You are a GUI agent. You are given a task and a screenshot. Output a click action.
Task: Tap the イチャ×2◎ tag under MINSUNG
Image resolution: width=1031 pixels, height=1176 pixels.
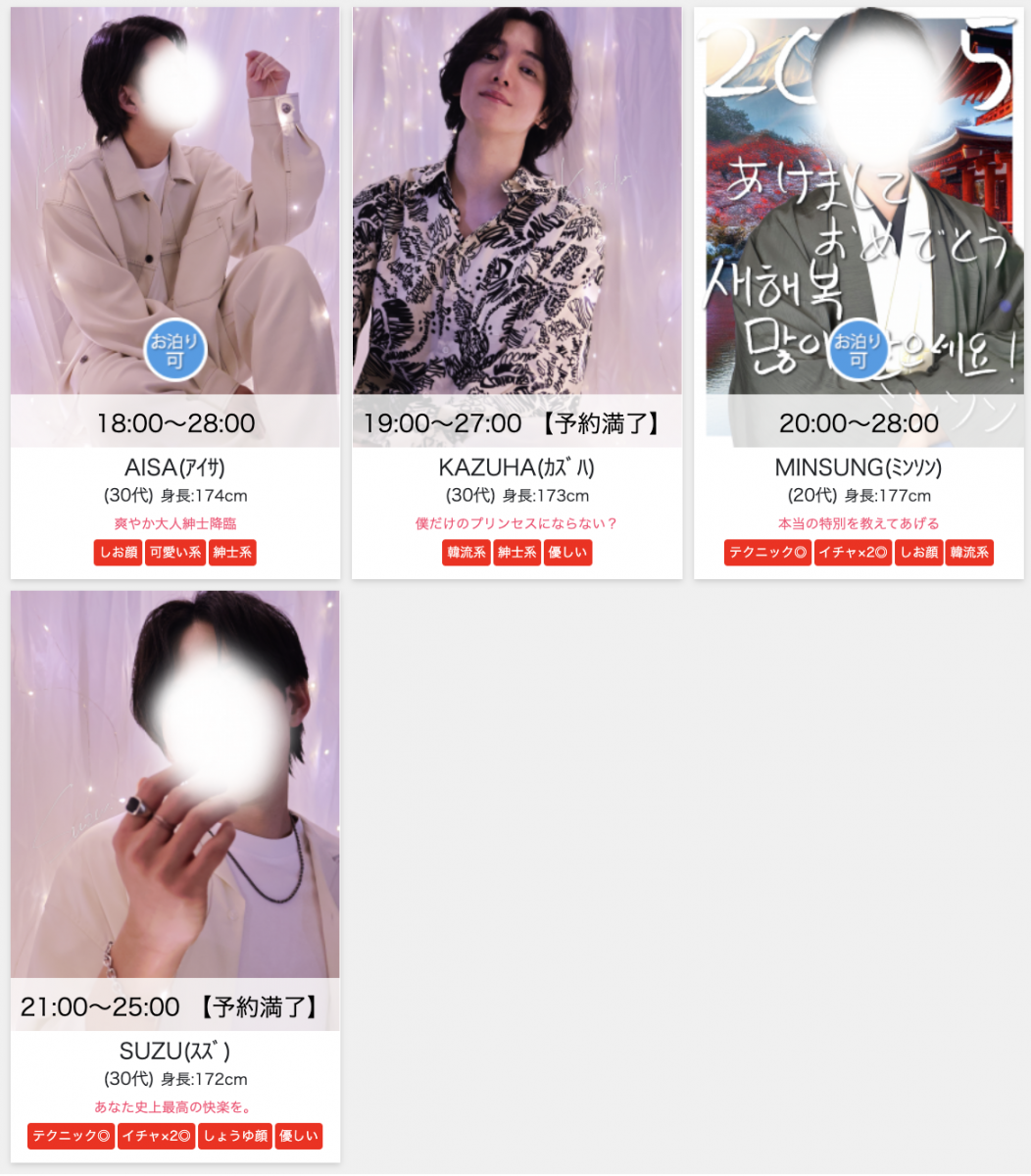pos(853,553)
